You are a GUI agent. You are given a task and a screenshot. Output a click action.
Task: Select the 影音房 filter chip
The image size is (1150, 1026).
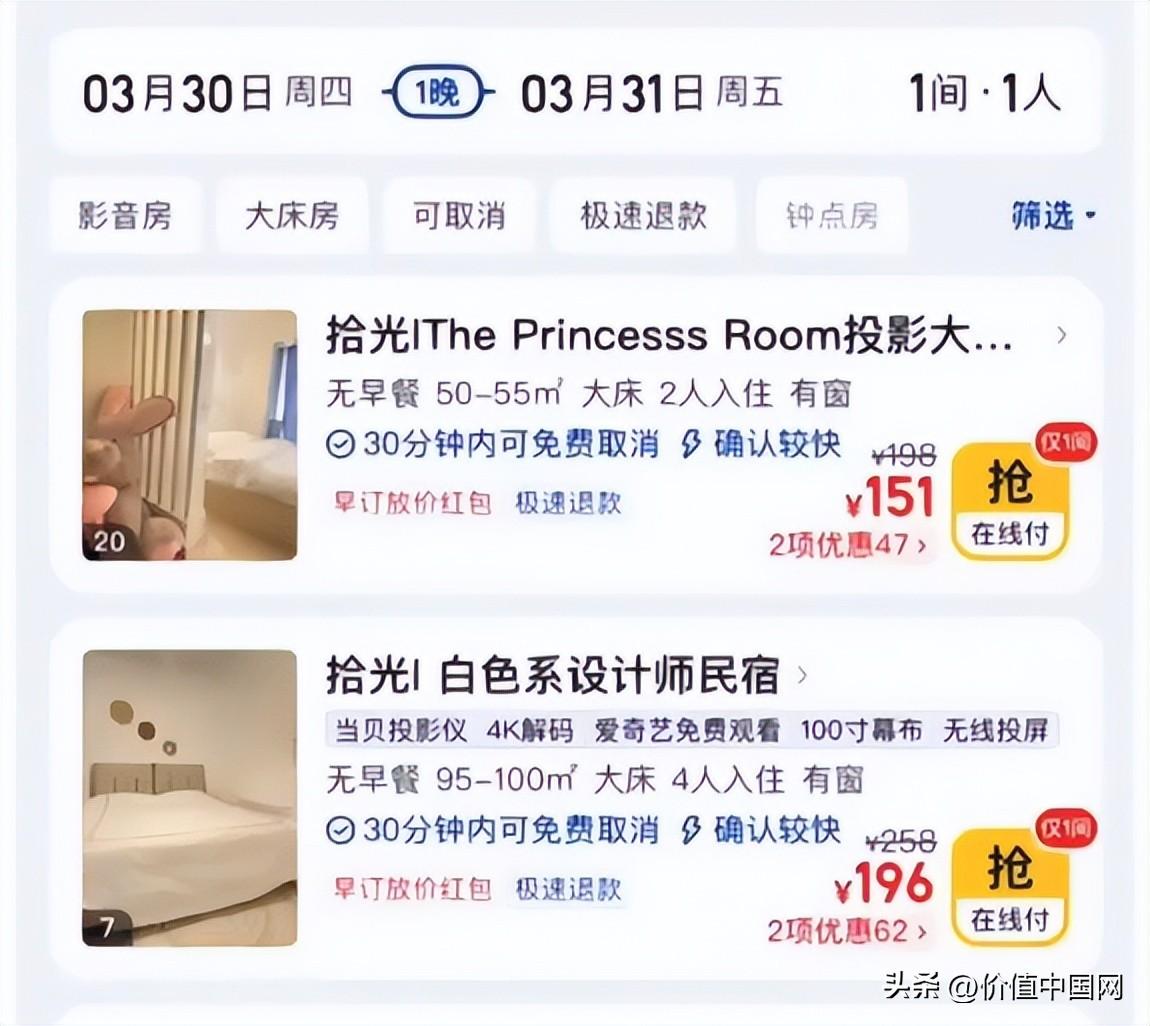point(125,215)
